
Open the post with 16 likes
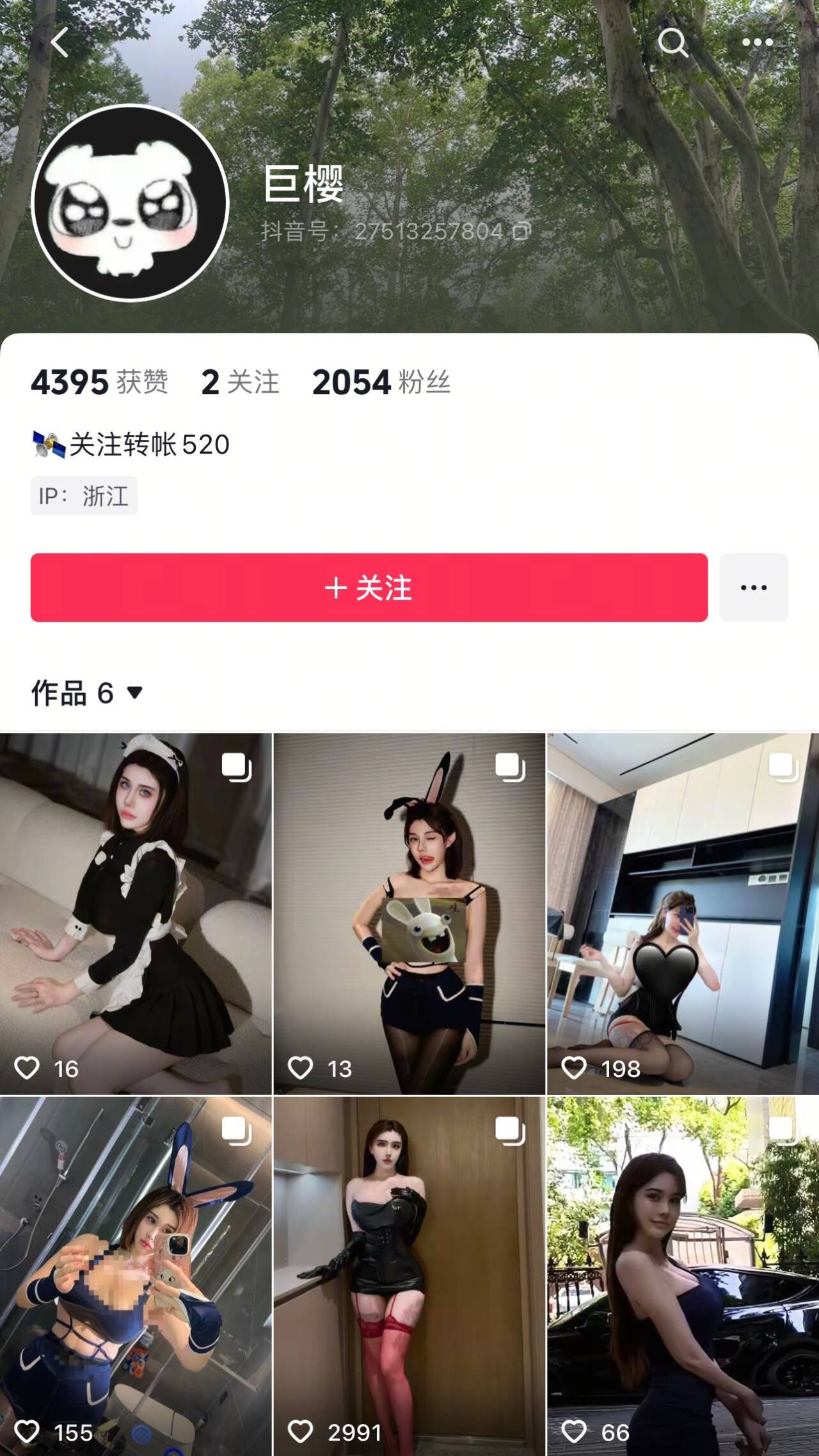click(x=136, y=914)
